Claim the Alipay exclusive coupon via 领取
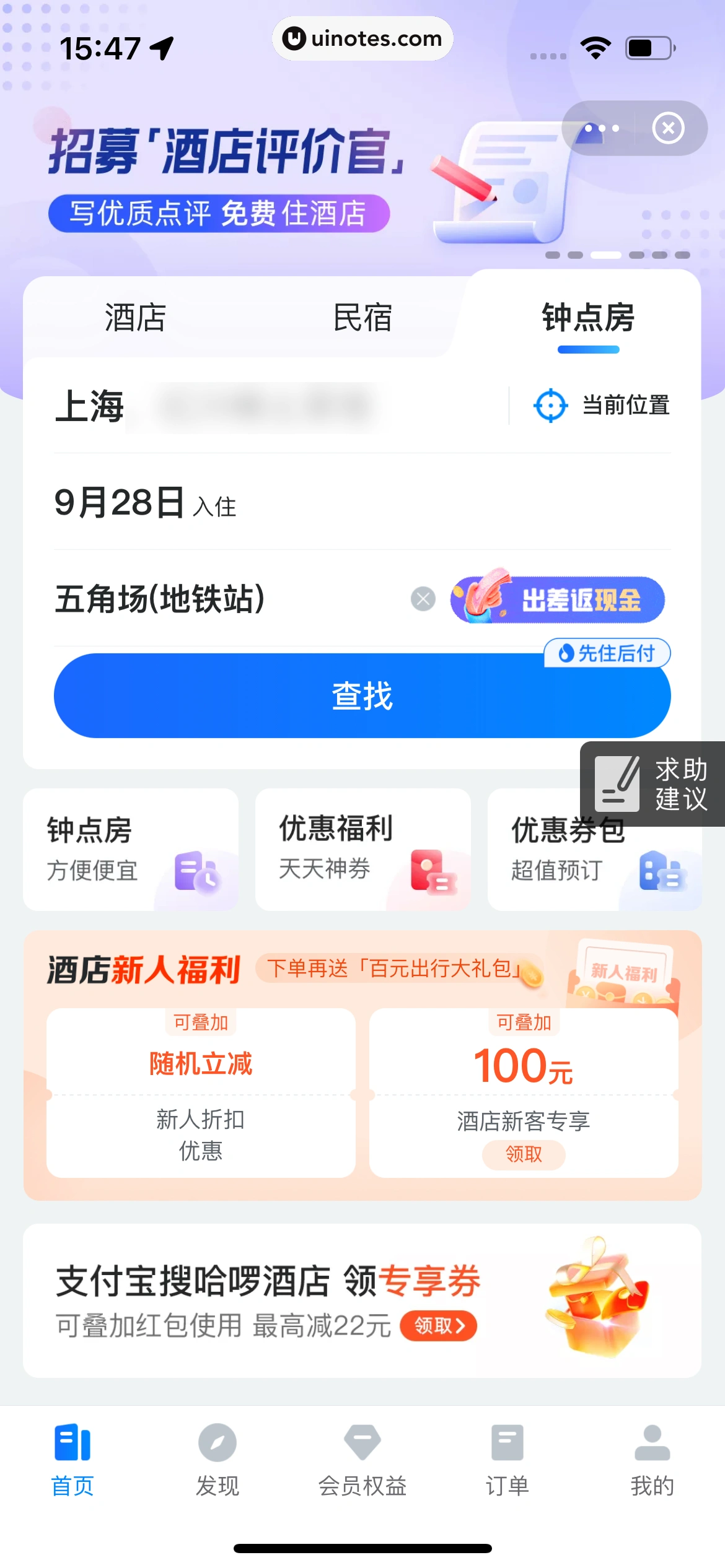Screen dimensions: 725x1568 [438, 1326]
